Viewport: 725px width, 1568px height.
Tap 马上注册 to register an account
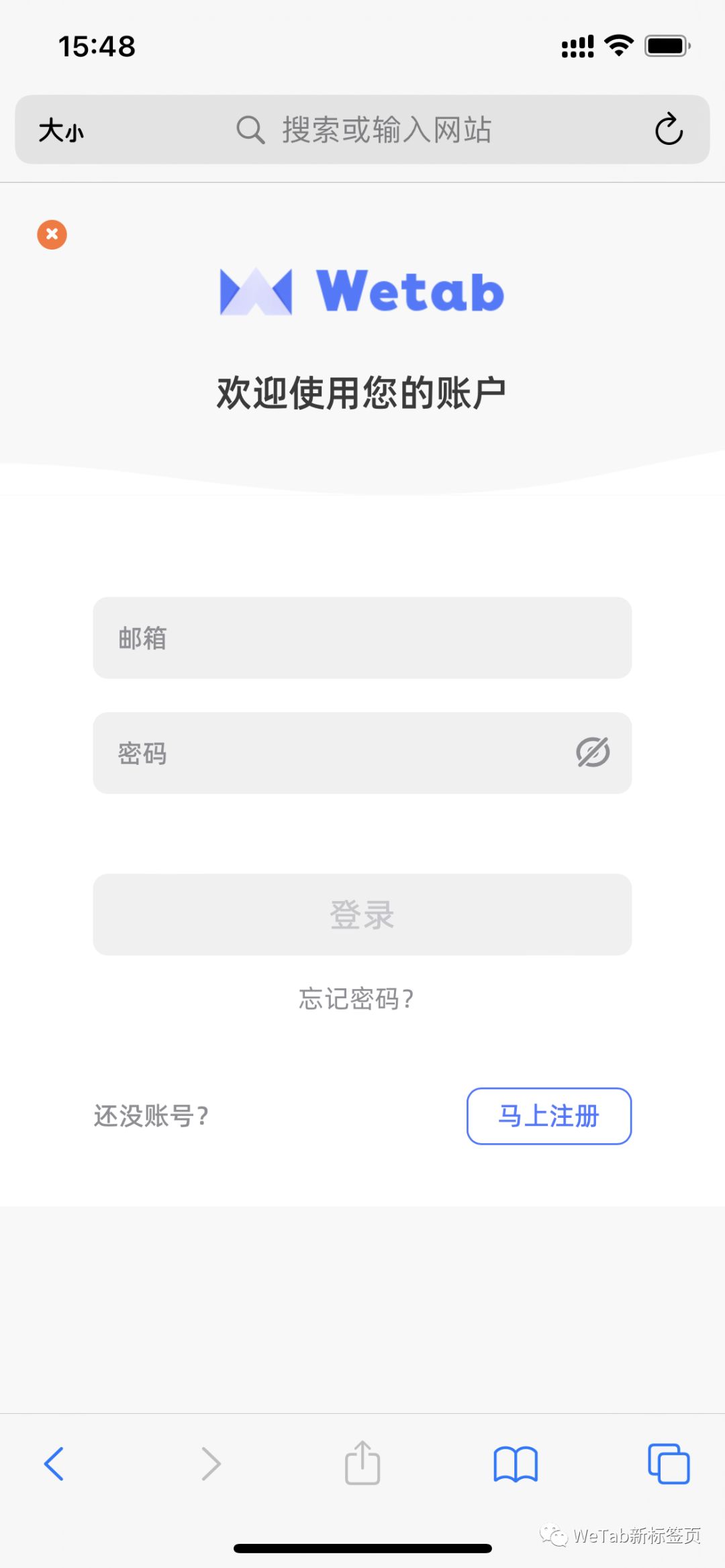pyautogui.click(x=548, y=1117)
